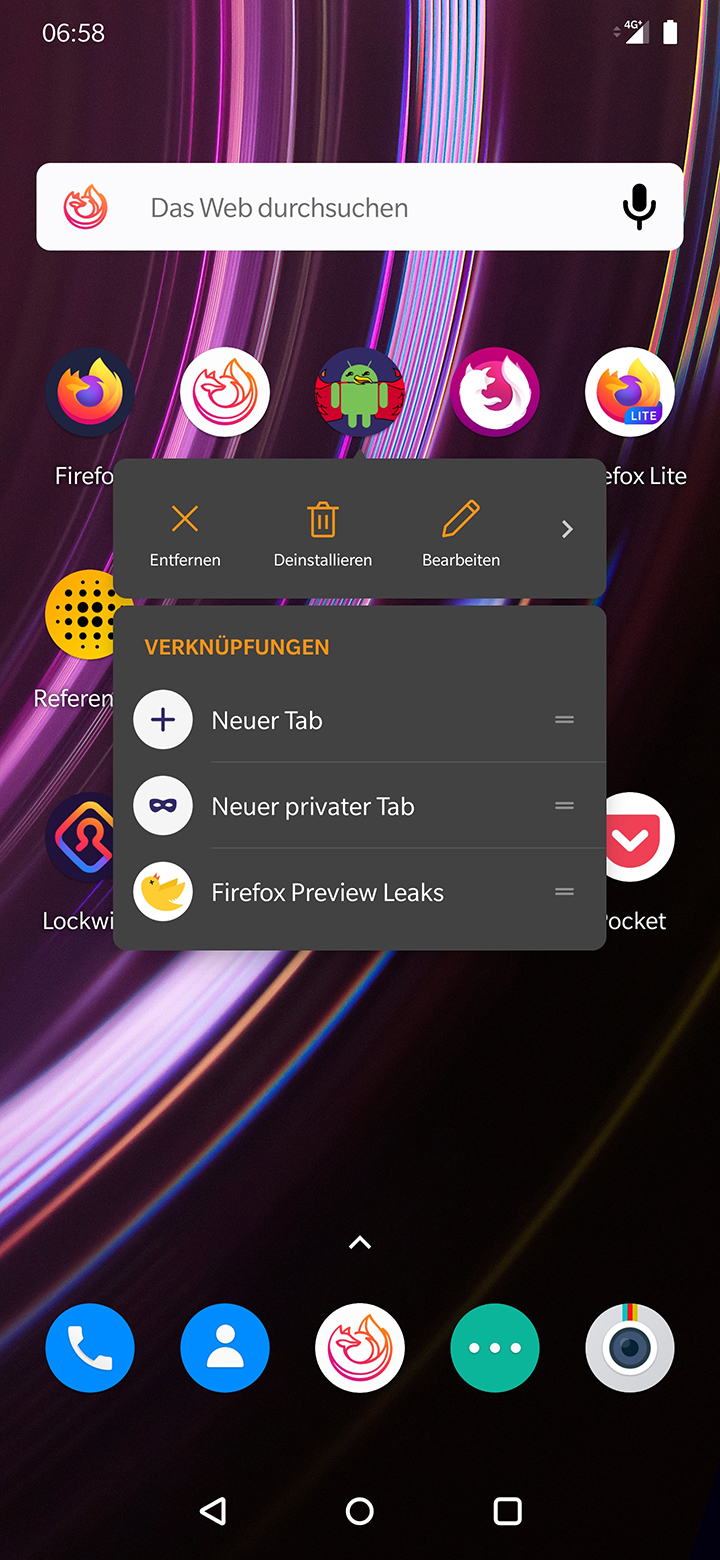The height and width of the screenshot is (1560, 720).
Task: Tap the Das Web durchsuchen search field
Action: coord(360,207)
